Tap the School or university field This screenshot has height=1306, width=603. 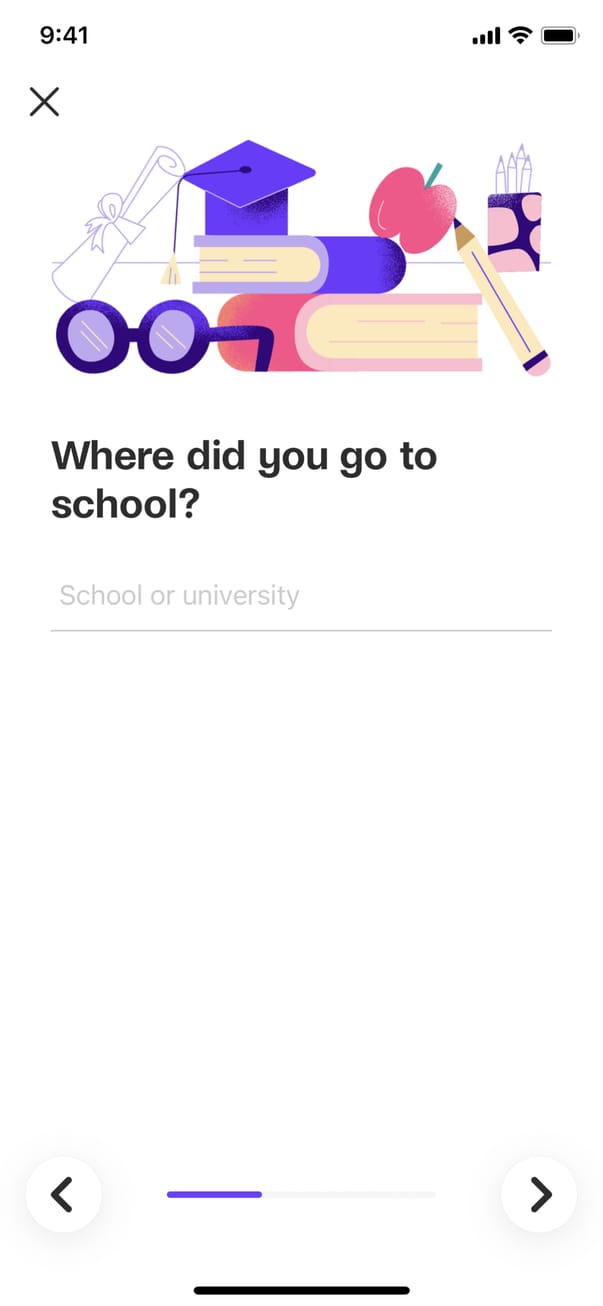tap(300, 596)
